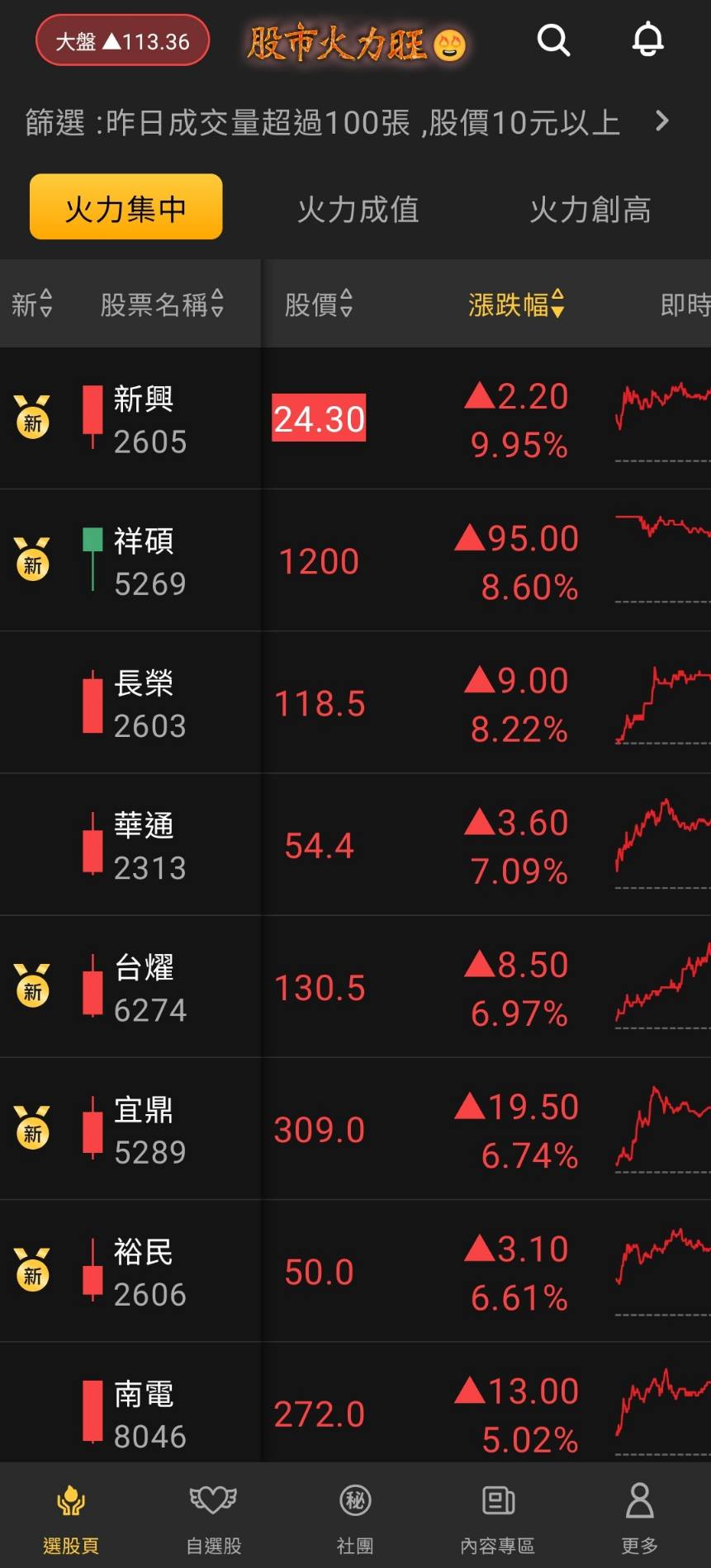The image size is (711, 1568).
Task: Switch to the 火力成值 tab
Action: [358, 210]
